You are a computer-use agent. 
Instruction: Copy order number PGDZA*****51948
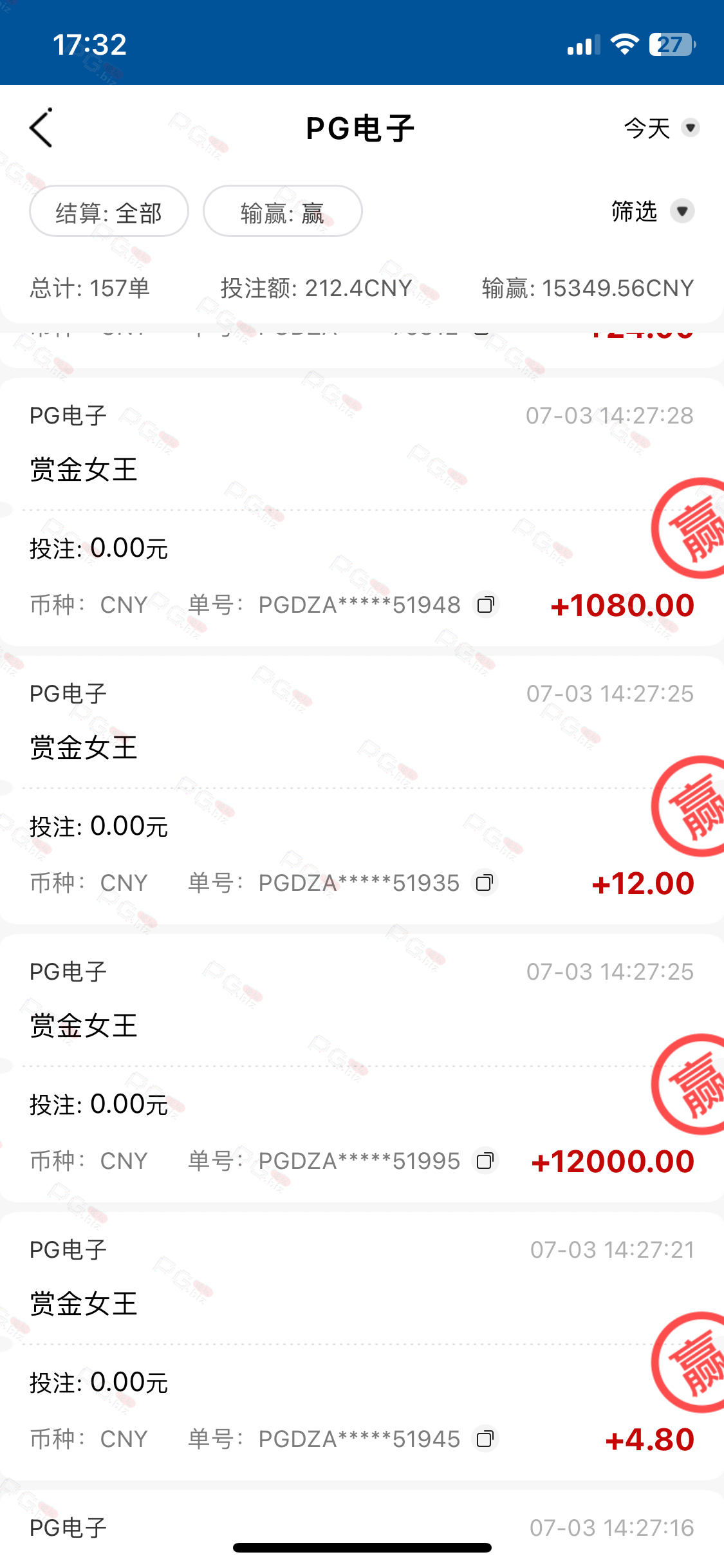[x=486, y=605]
